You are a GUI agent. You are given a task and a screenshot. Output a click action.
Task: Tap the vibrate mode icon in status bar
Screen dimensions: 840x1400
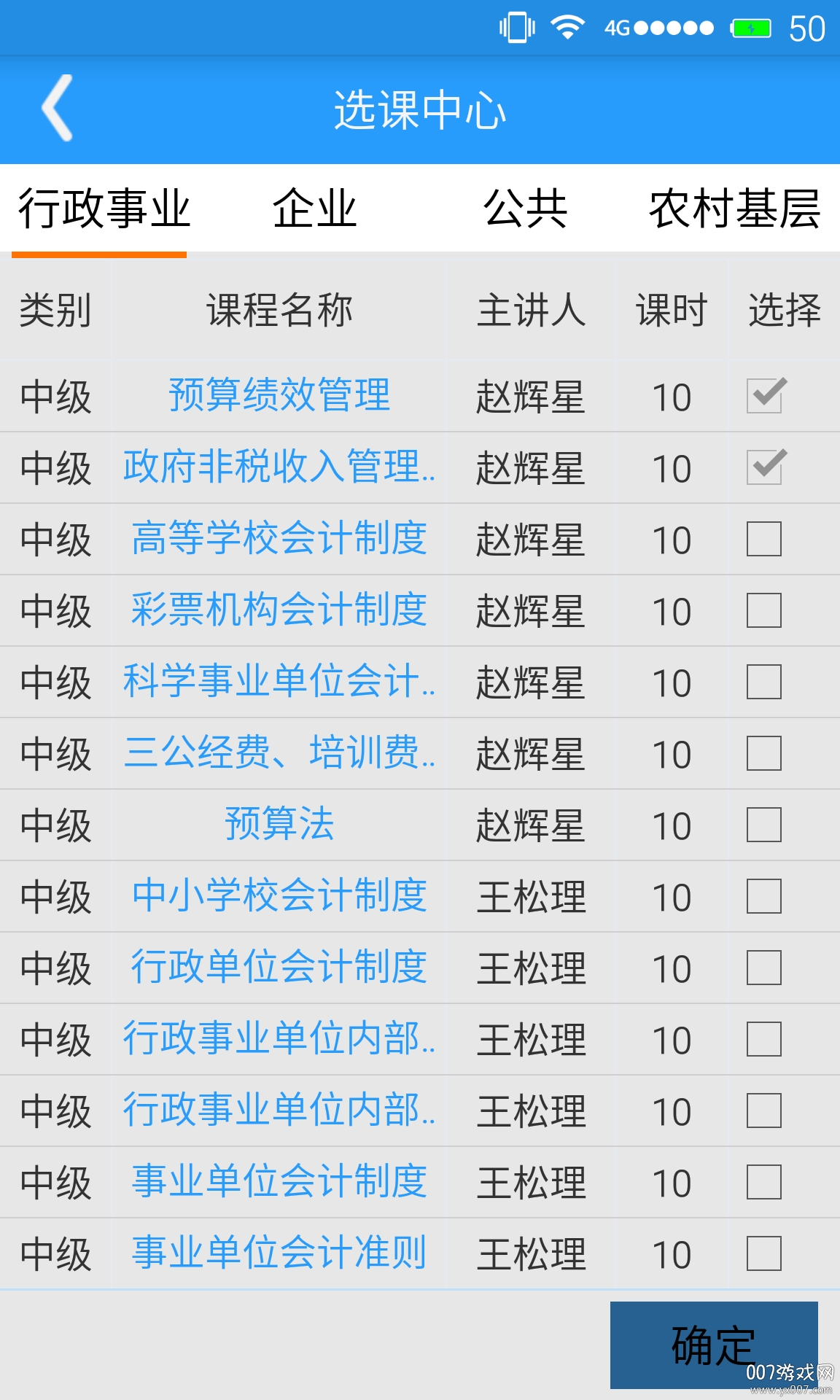pos(515,26)
